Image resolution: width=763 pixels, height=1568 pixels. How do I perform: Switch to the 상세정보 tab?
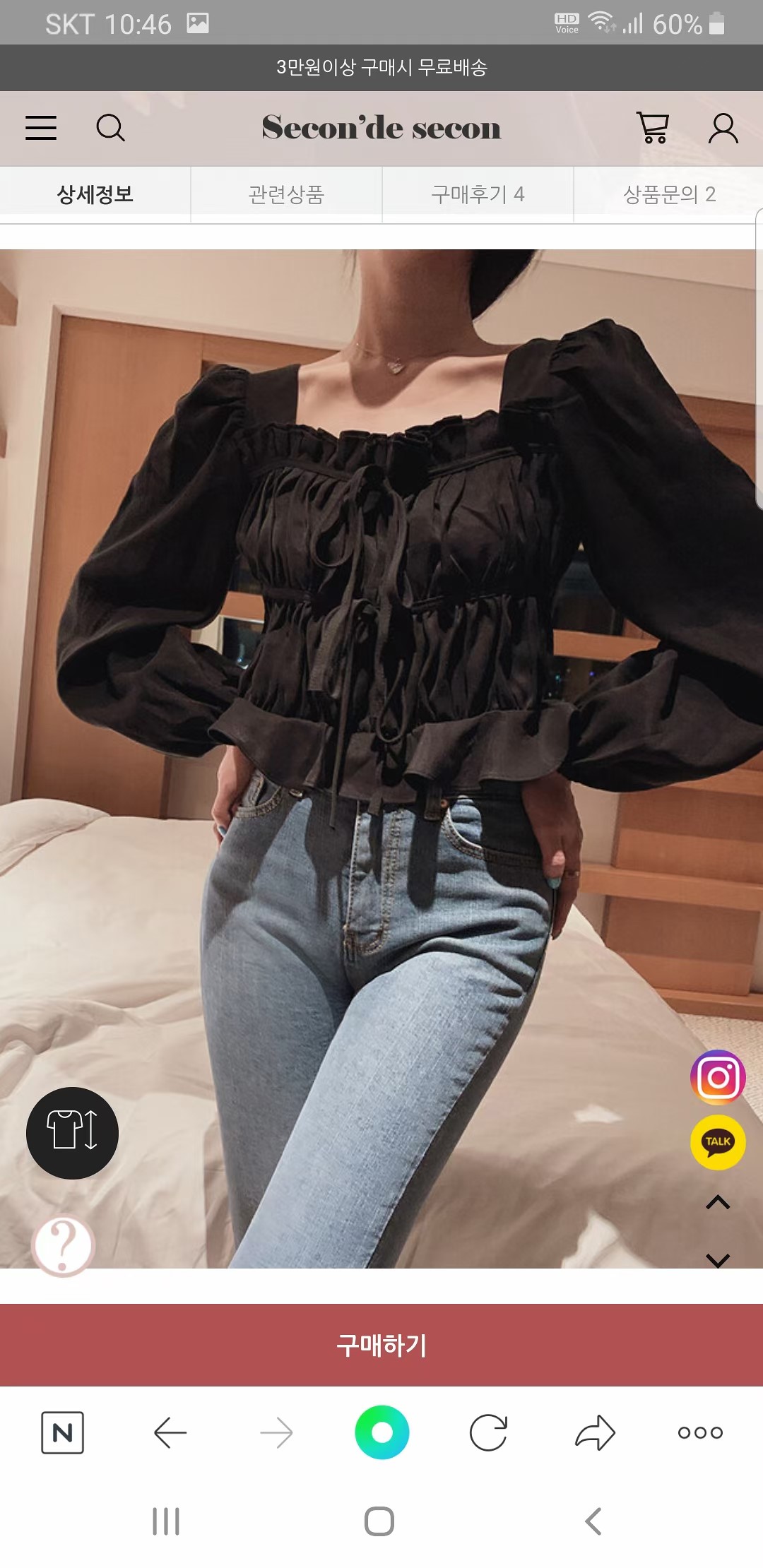pos(95,194)
